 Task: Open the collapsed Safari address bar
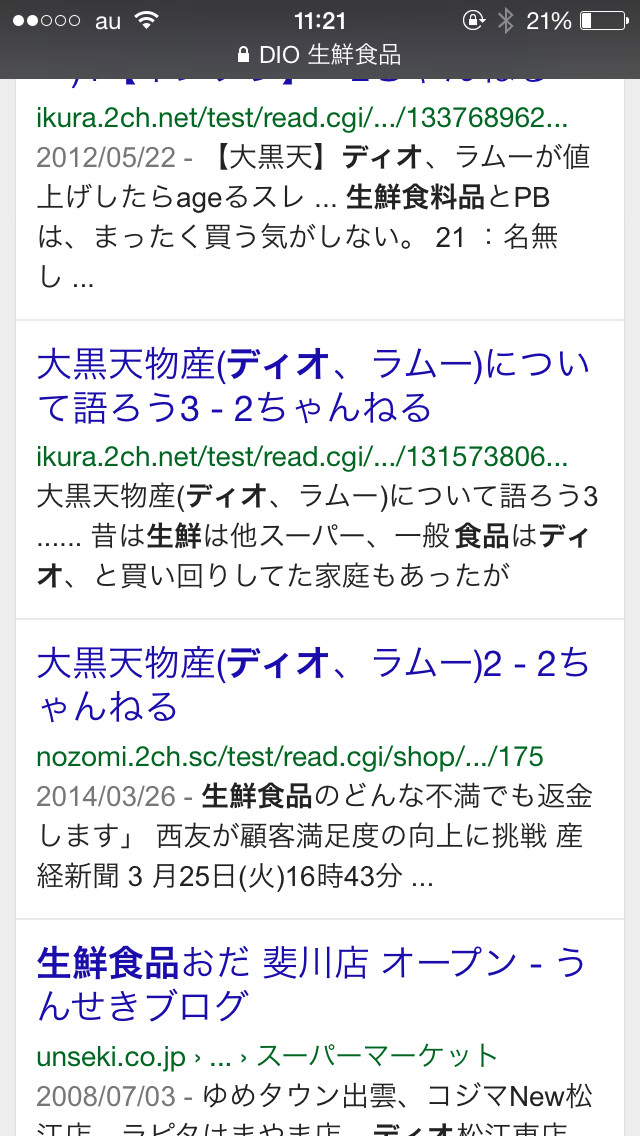click(x=320, y=54)
